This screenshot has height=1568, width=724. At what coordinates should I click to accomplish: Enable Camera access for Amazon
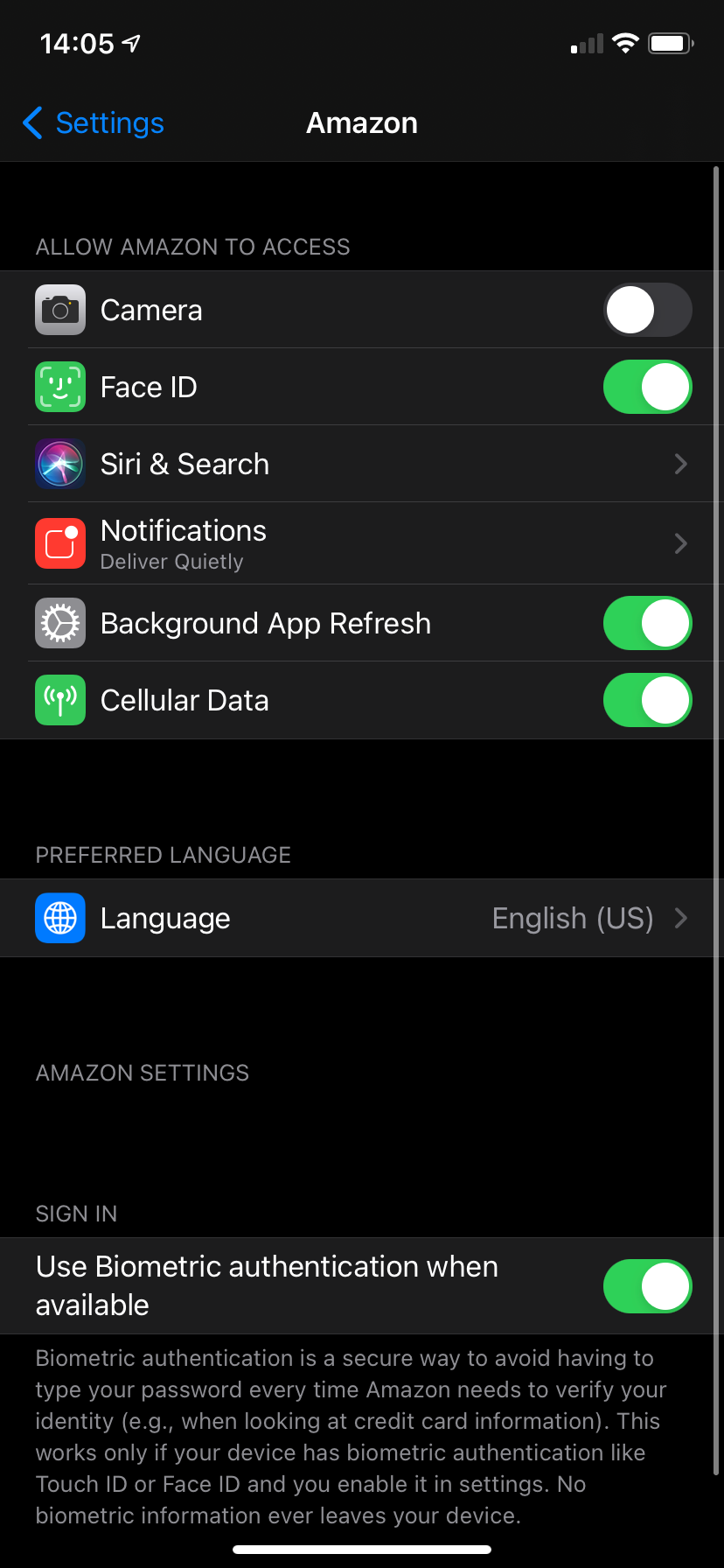(647, 310)
